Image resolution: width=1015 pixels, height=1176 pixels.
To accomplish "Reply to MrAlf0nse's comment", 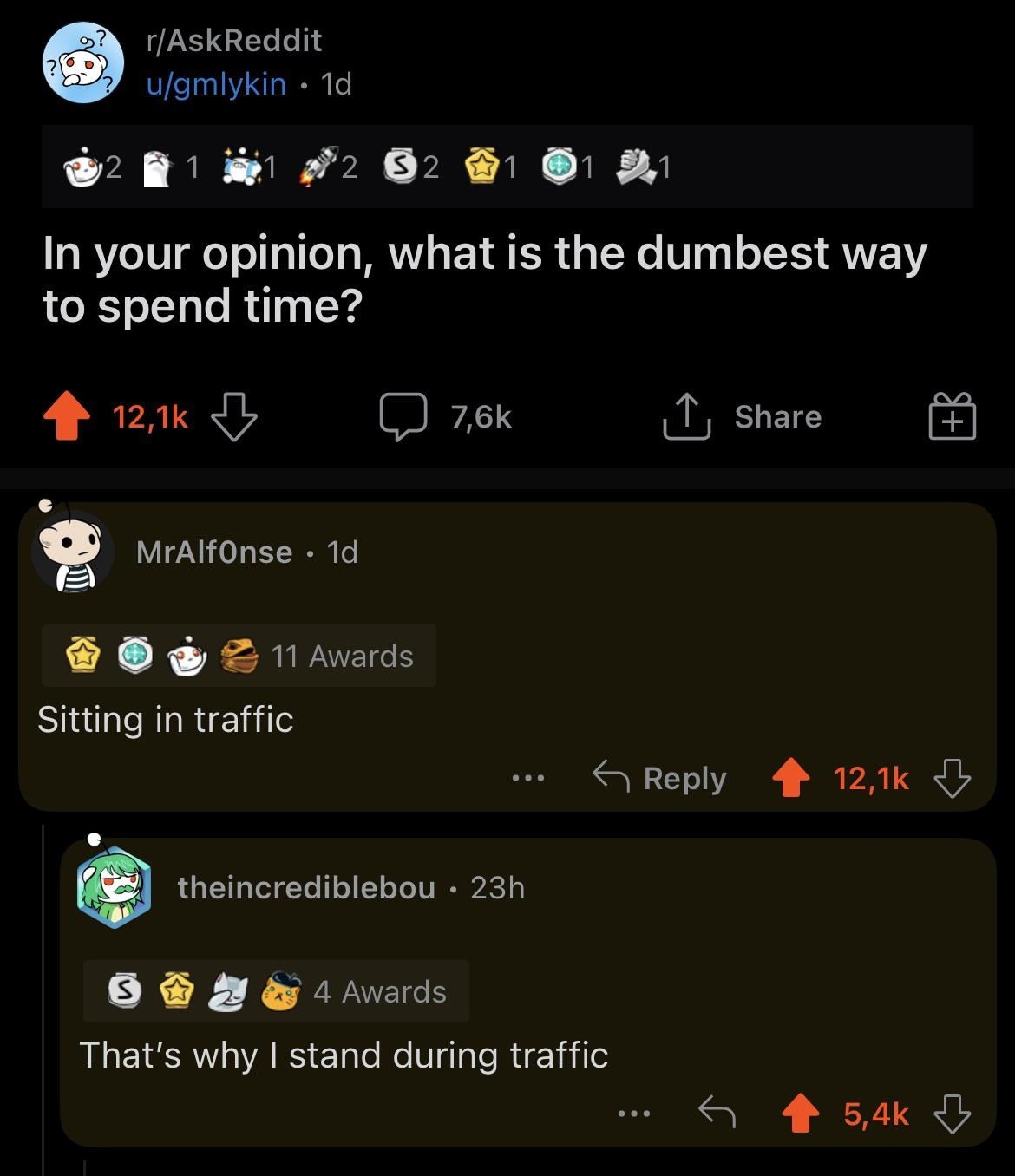I will [x=659, y=778].
